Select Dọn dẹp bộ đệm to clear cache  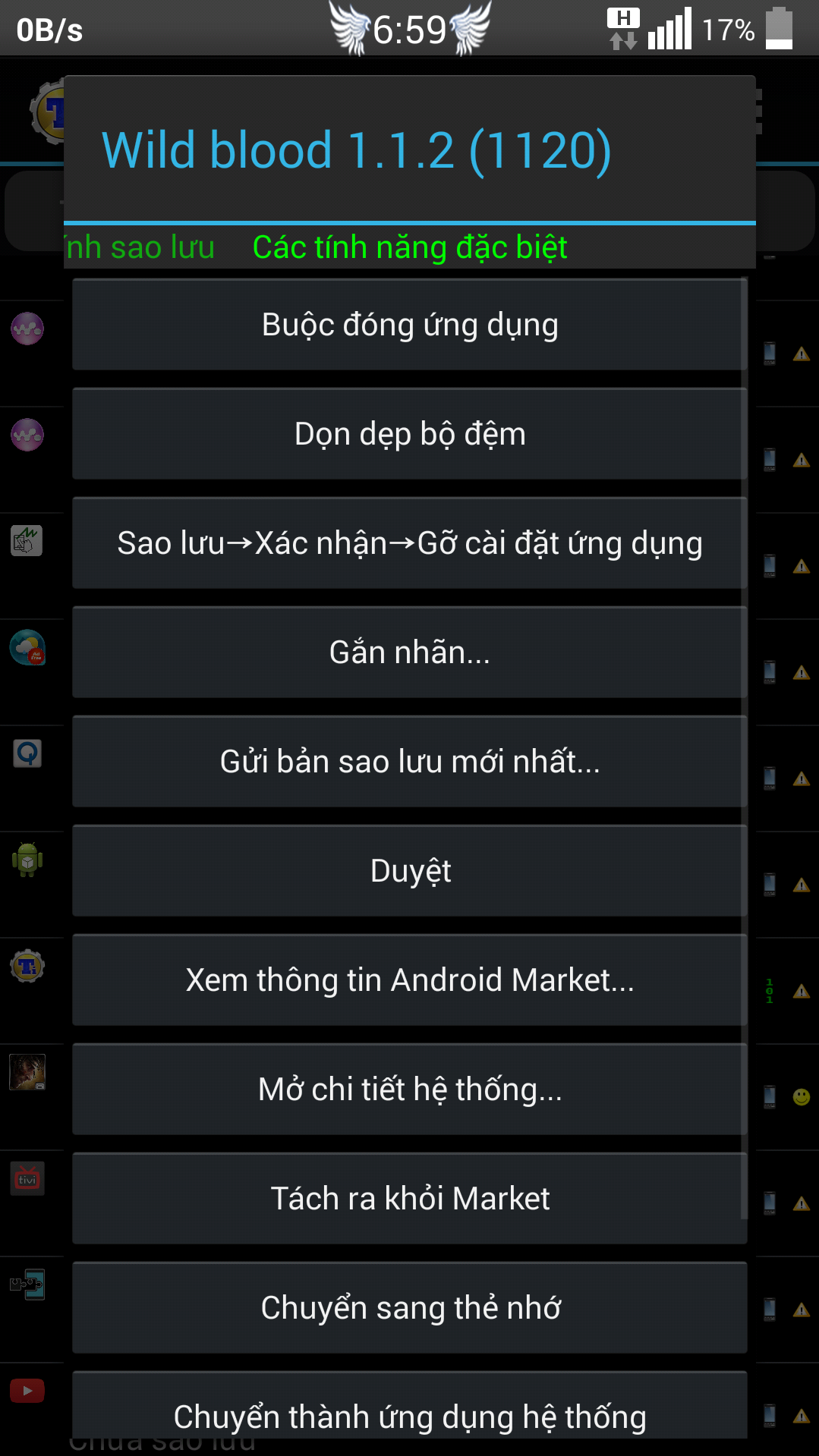click(410, 434)
